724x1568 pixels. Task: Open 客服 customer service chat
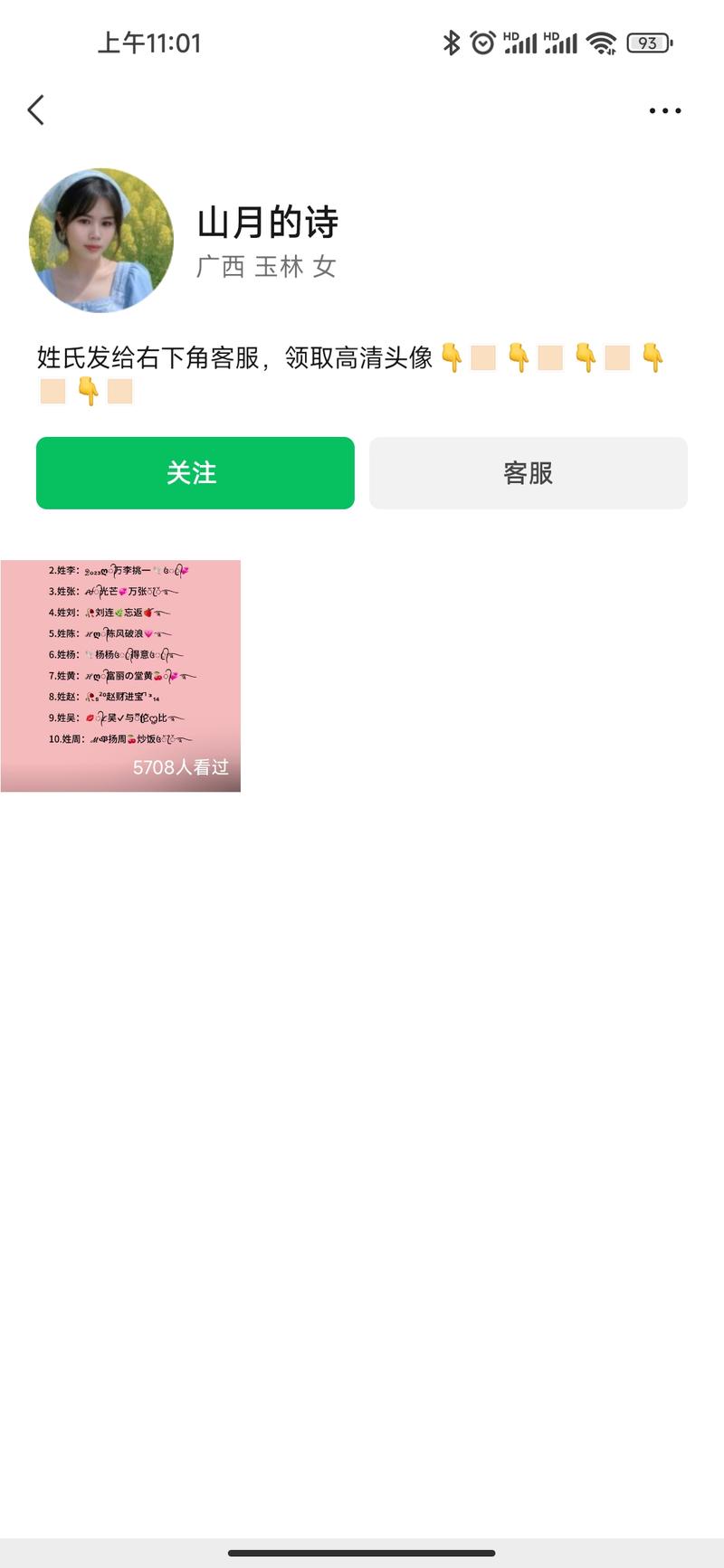(528, 472)
